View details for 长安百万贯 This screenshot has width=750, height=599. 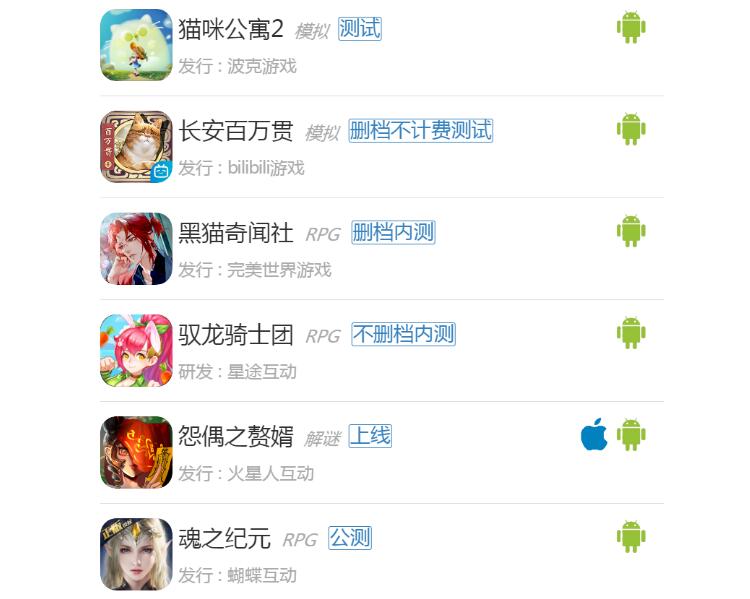(236, 131)
